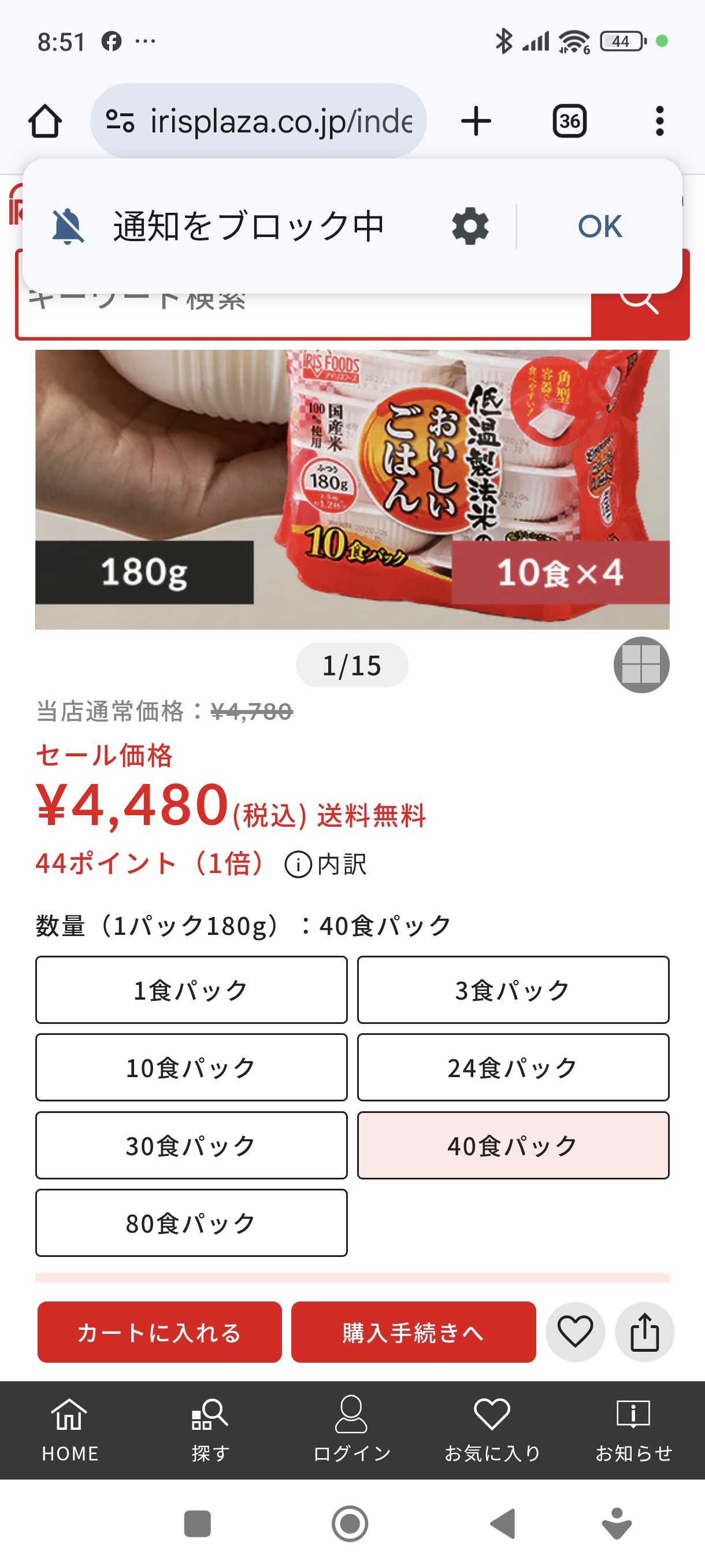The width and height of the screenshot is (705, 1568).
Task: Select the 3食パック option
Action: tap(513, 990)
